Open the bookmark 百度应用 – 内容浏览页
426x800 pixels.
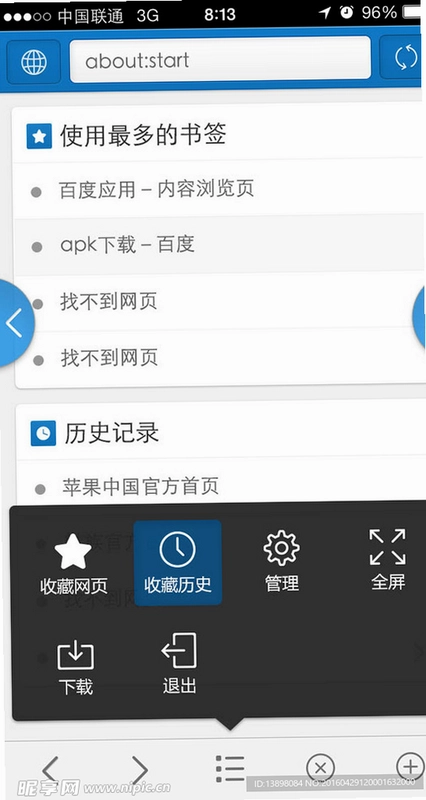coord(220,190)
